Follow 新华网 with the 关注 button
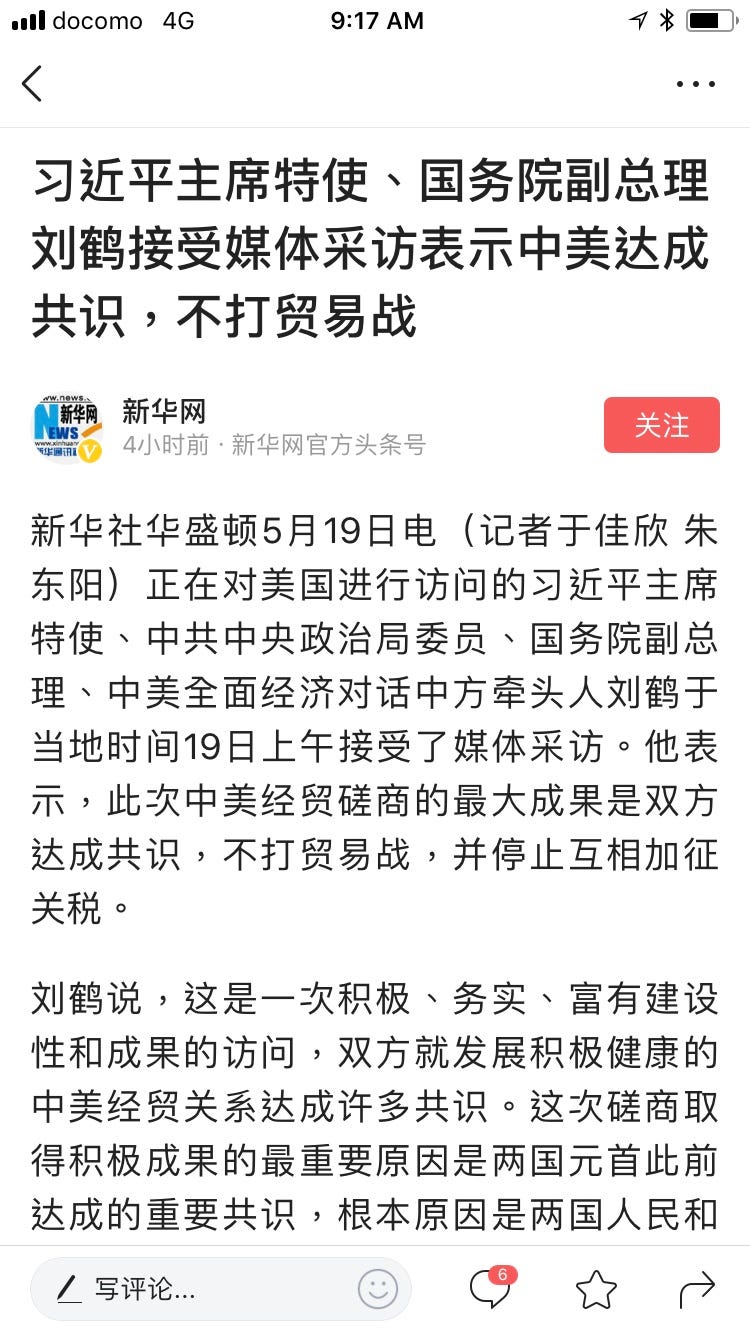The image size is (750, 1334). (x=662, y=425)
